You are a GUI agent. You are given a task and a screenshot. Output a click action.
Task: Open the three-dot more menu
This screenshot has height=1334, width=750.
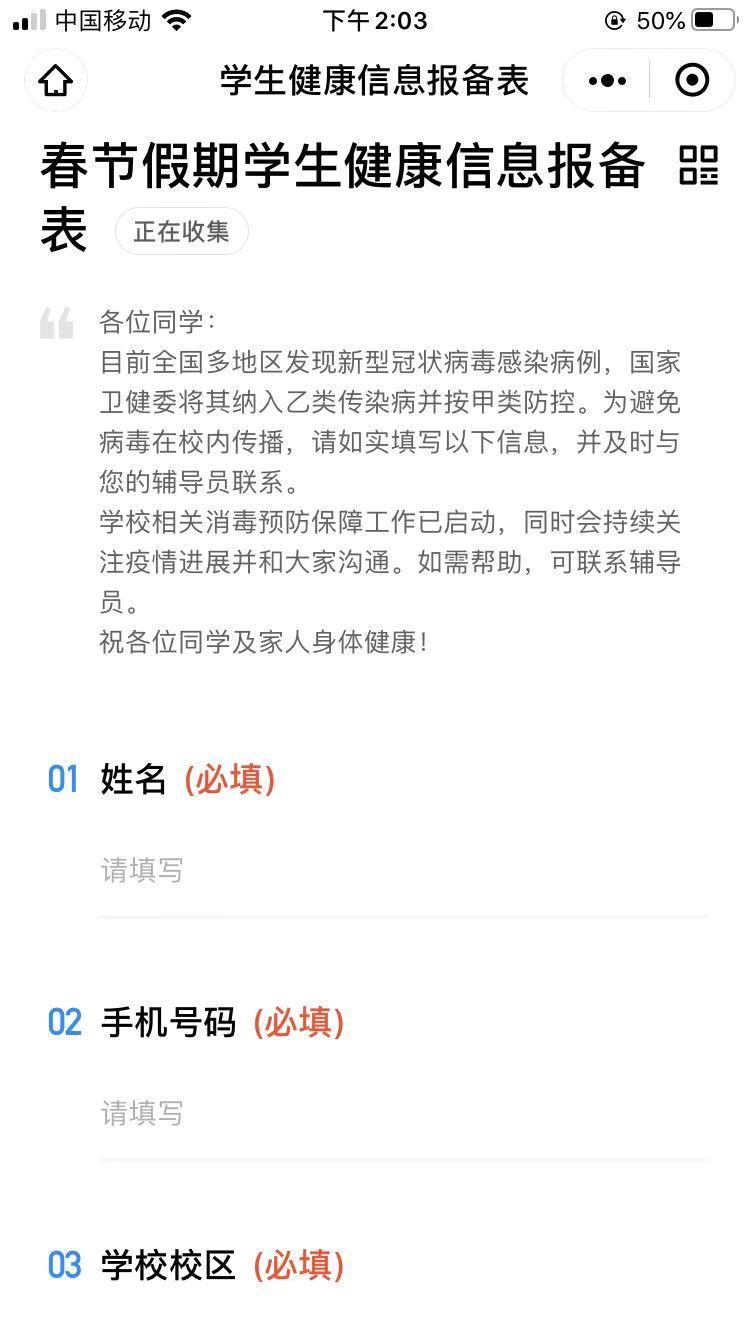(x=607, y=81)
